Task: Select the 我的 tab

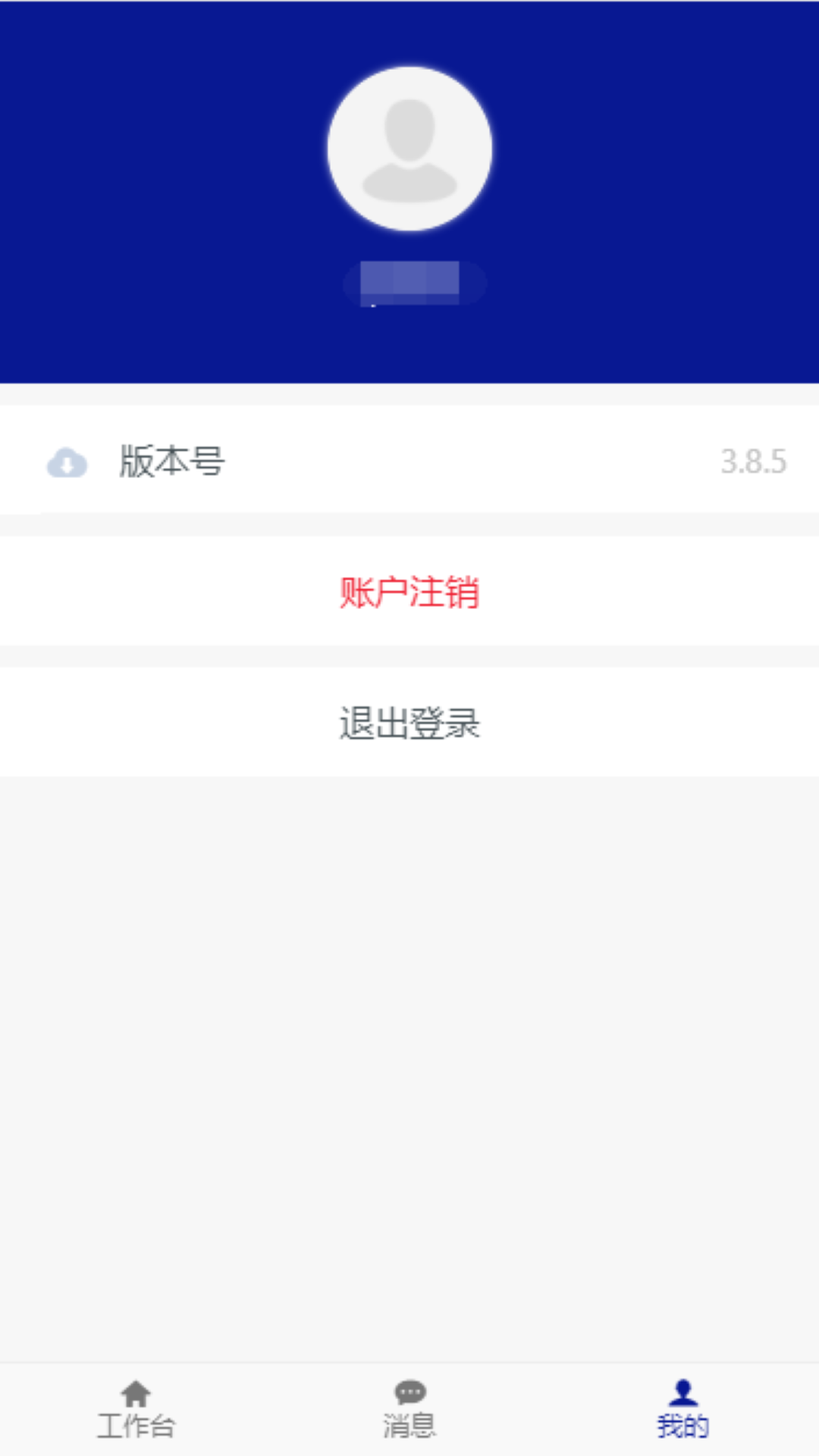Action: [x=682, y=1410]
